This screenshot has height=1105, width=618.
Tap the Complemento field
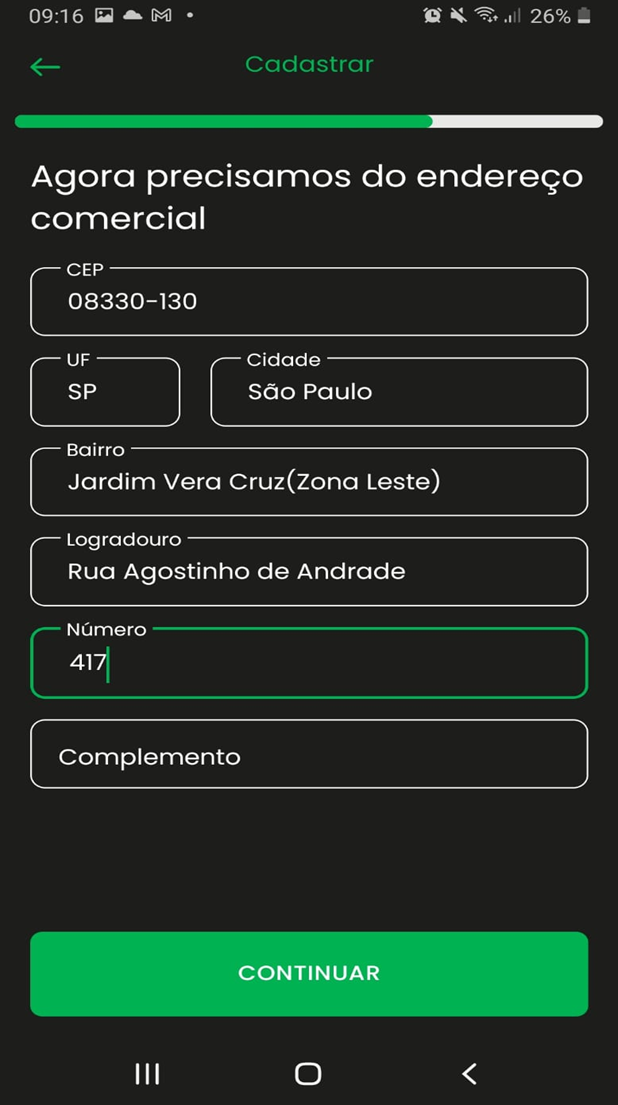coord(309,753)
